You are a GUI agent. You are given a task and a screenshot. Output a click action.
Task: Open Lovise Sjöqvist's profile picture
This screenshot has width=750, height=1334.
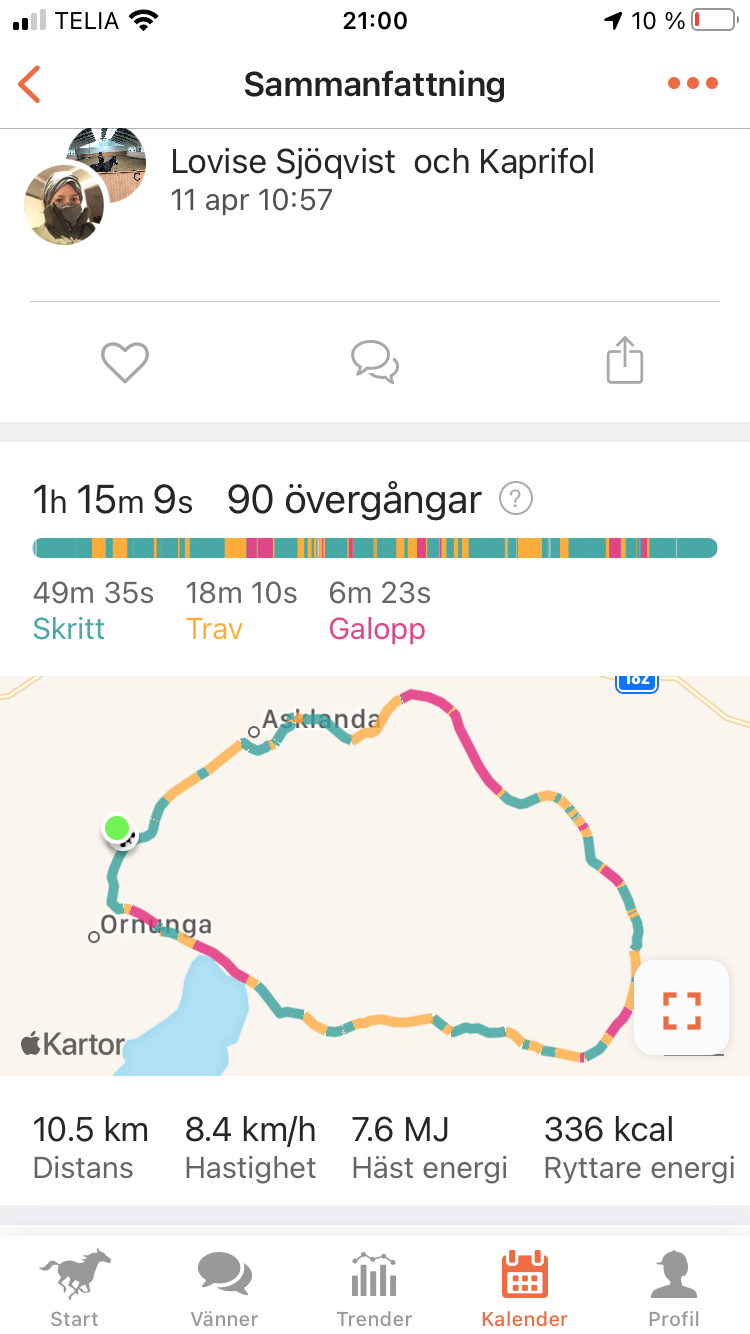65,206
